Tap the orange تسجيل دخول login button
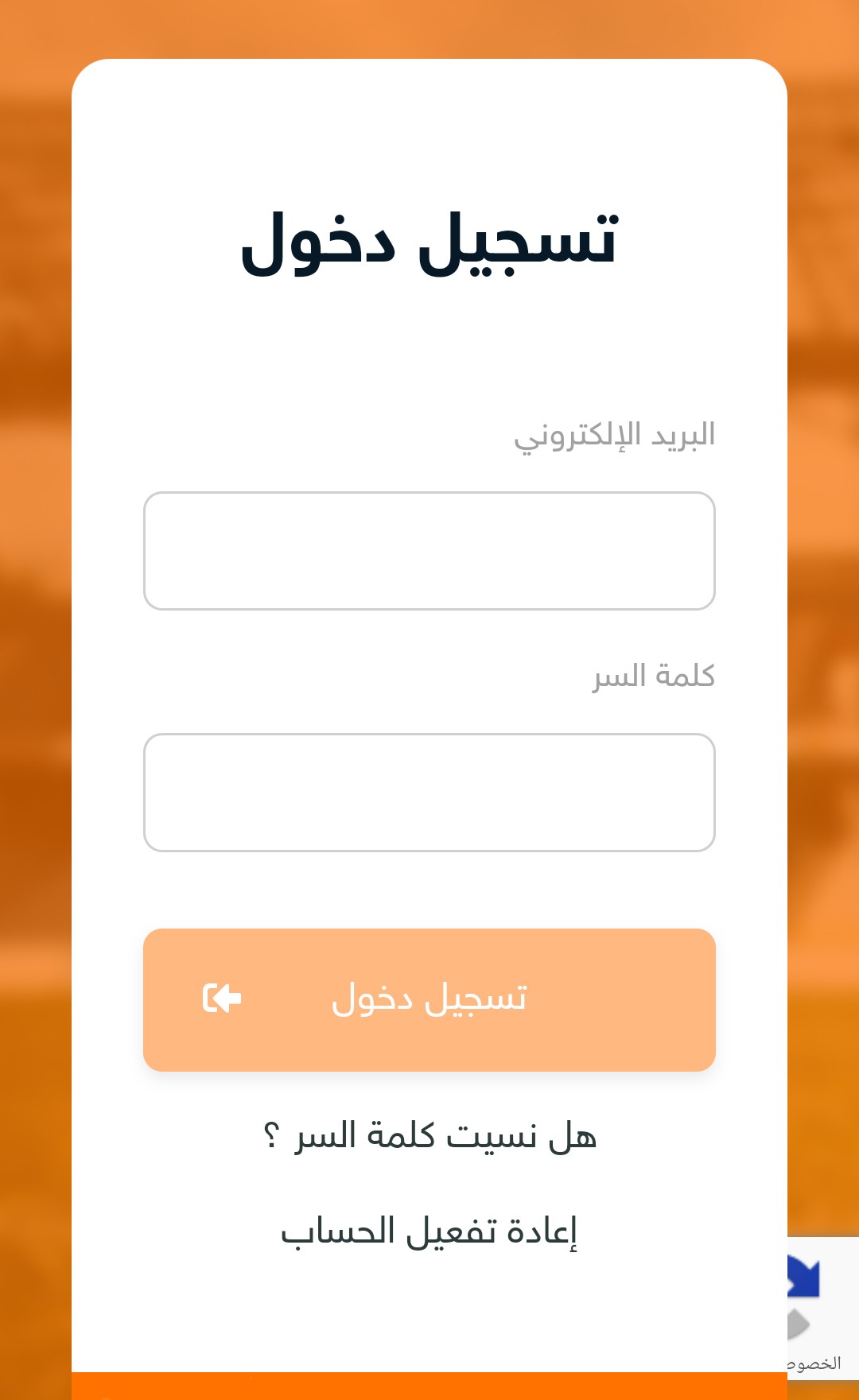The height and width of the screenshot is (1400, 859). pyautogui.click(x=429, y=1000)
